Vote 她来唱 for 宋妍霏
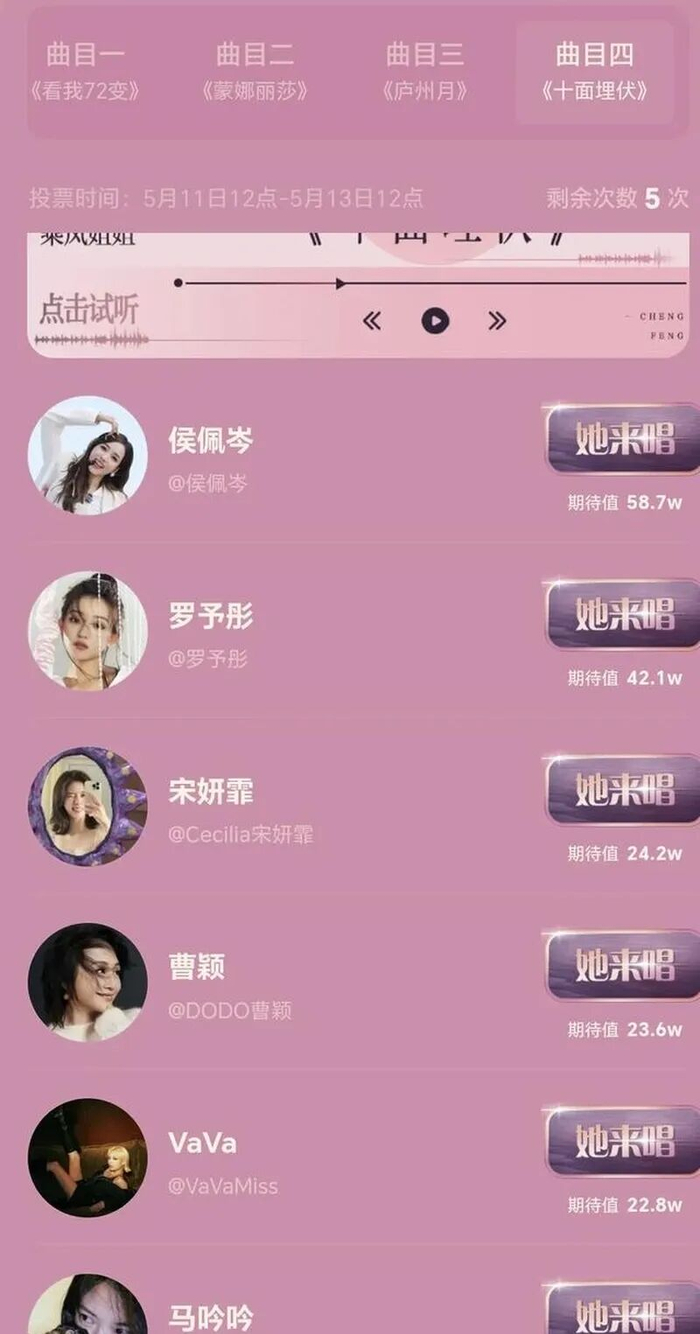The image size is (700, 1334). tap(622, 790)
